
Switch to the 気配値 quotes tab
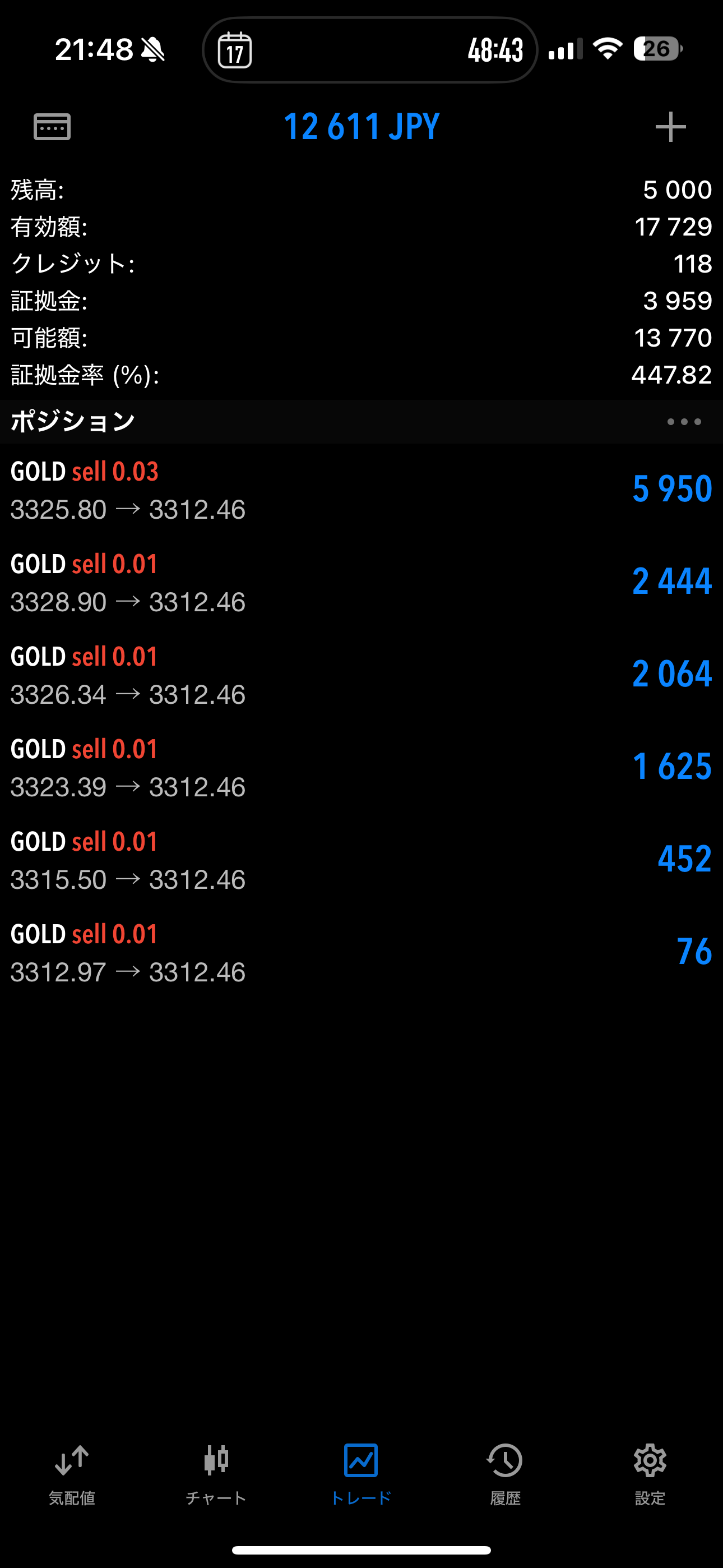click(72, 1474)
